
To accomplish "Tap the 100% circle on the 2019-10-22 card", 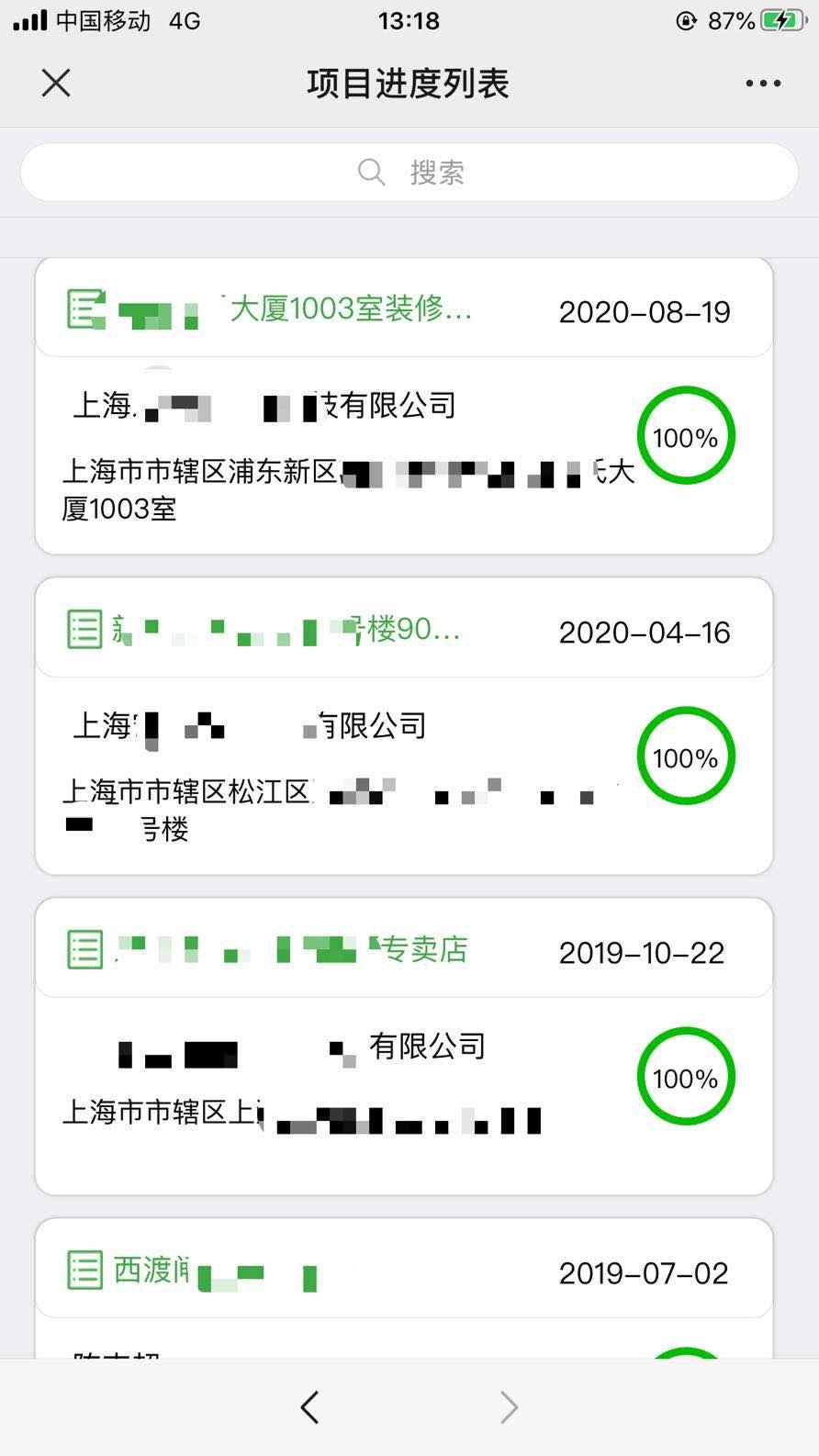I will tap(686, 1077).
